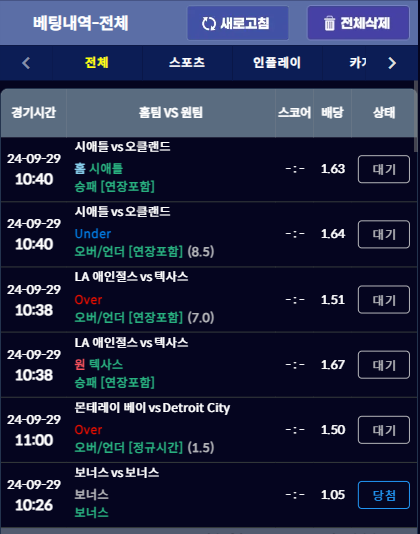This screenshot has width=420, height=534.
Task: Tap the 전체삭제 delete all button
Action: point(358,23)
